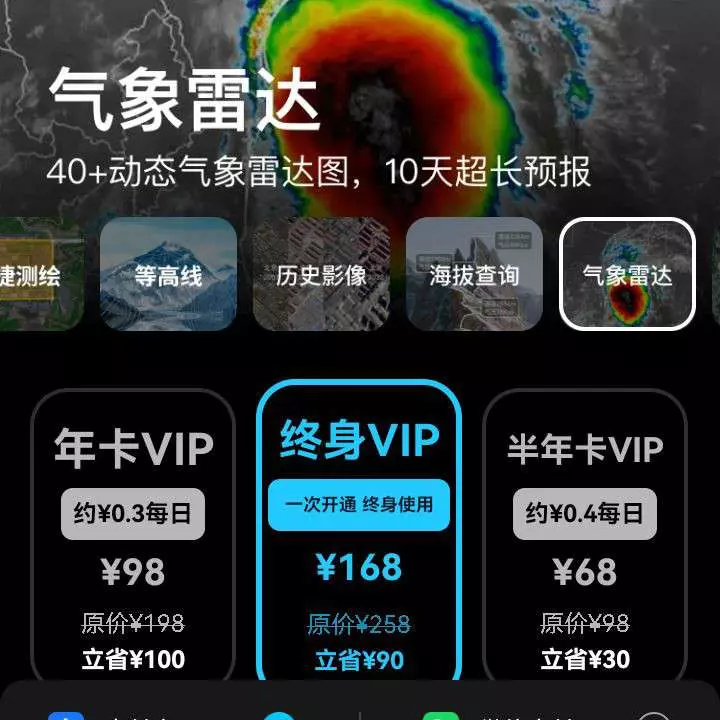Choose the 半年卡VIP ¥68 plan
720x720 pixels.
pyautogui.click(x=585, y=540)
